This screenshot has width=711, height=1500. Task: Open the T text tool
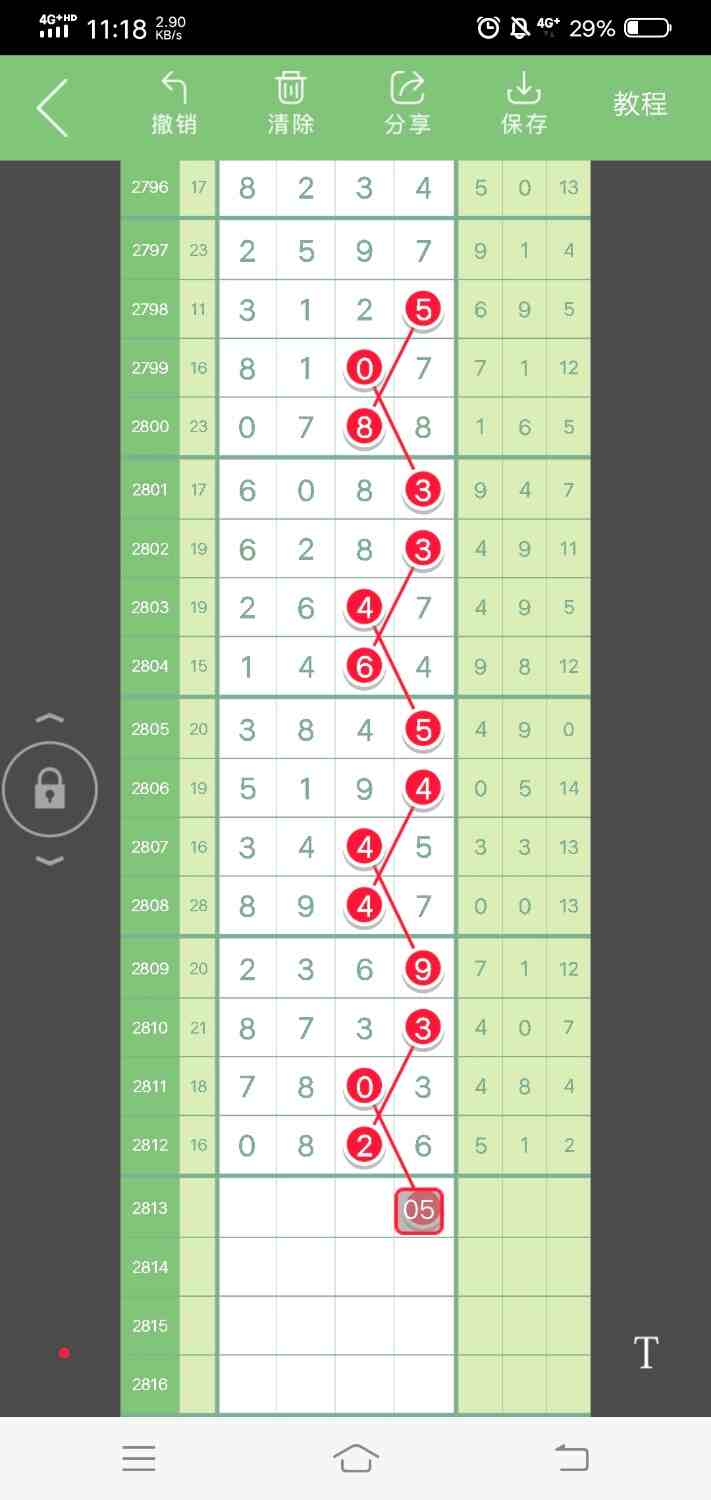coord(646,1353)
